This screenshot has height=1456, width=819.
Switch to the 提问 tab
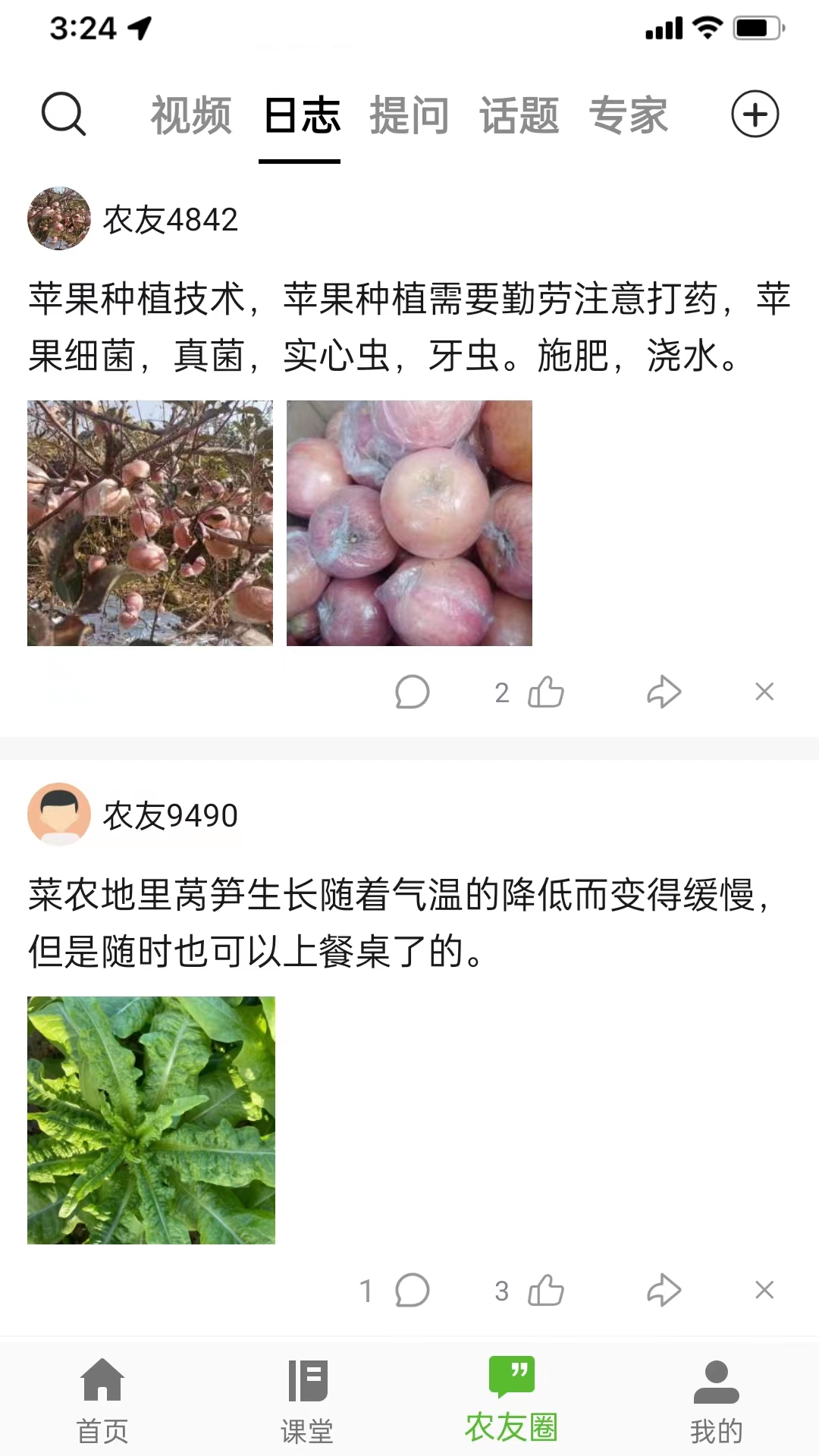click(409, 115)
